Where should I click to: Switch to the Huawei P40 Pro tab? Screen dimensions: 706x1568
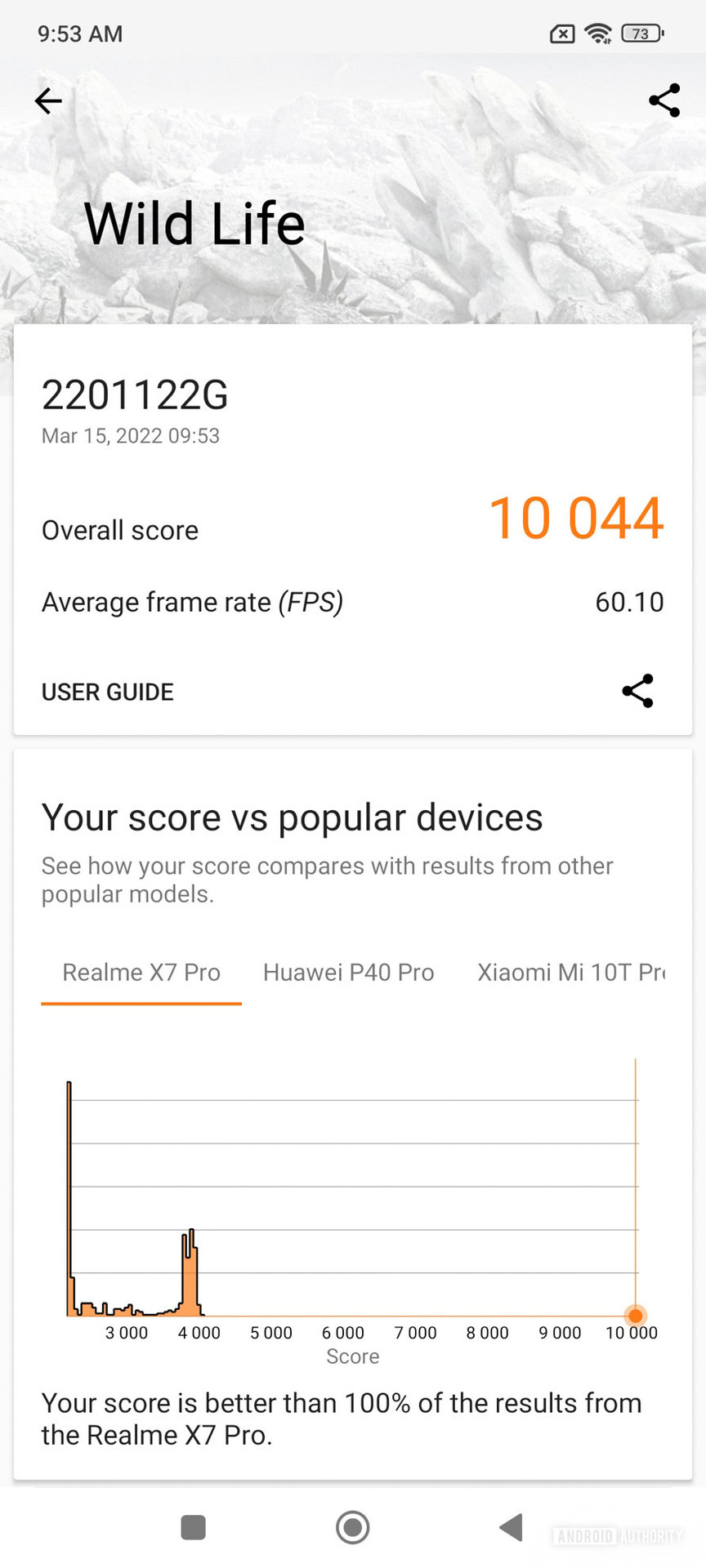coord(348,972)
